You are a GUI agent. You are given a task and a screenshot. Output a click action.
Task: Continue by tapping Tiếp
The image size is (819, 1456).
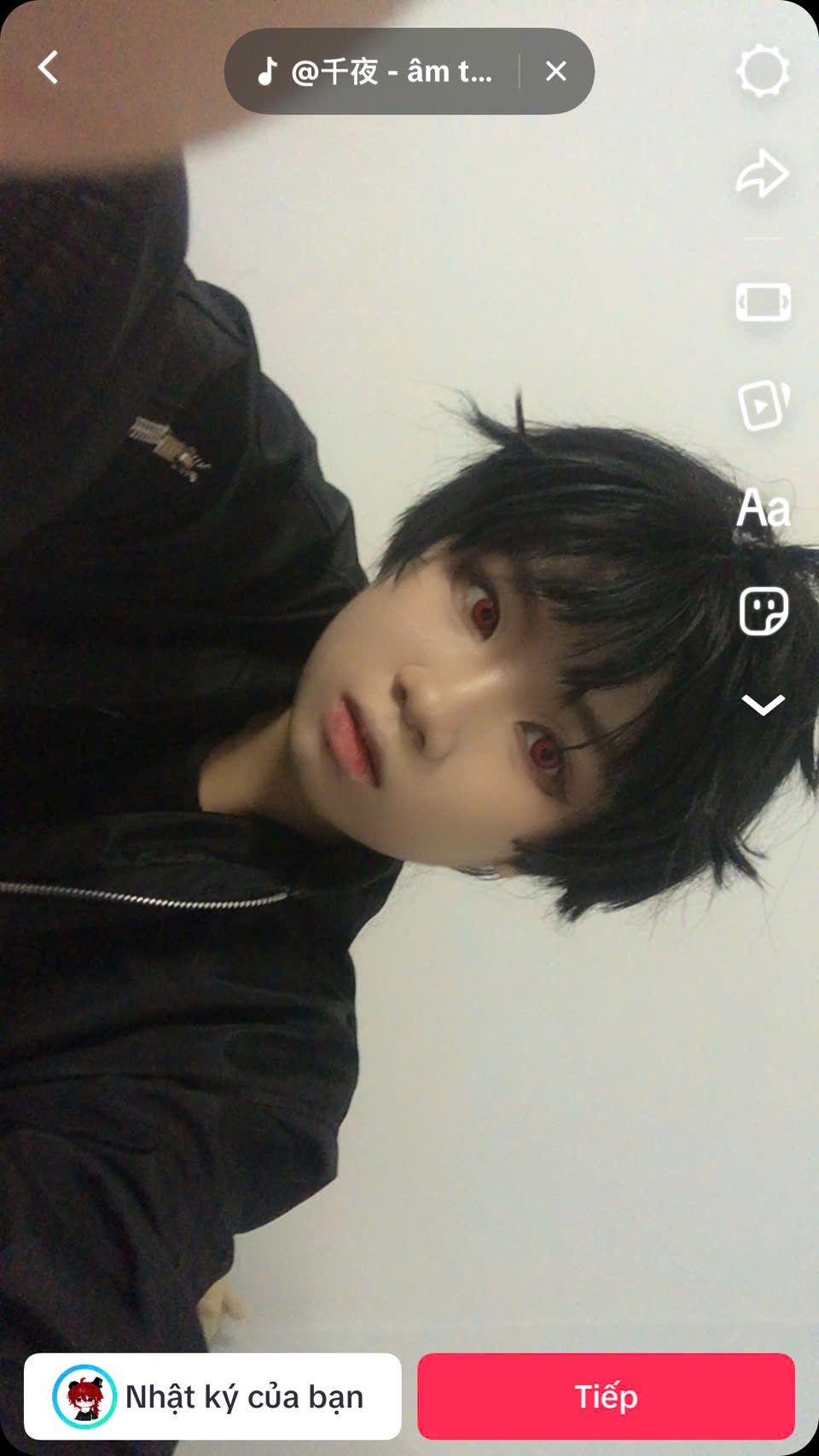[606, 1396]
